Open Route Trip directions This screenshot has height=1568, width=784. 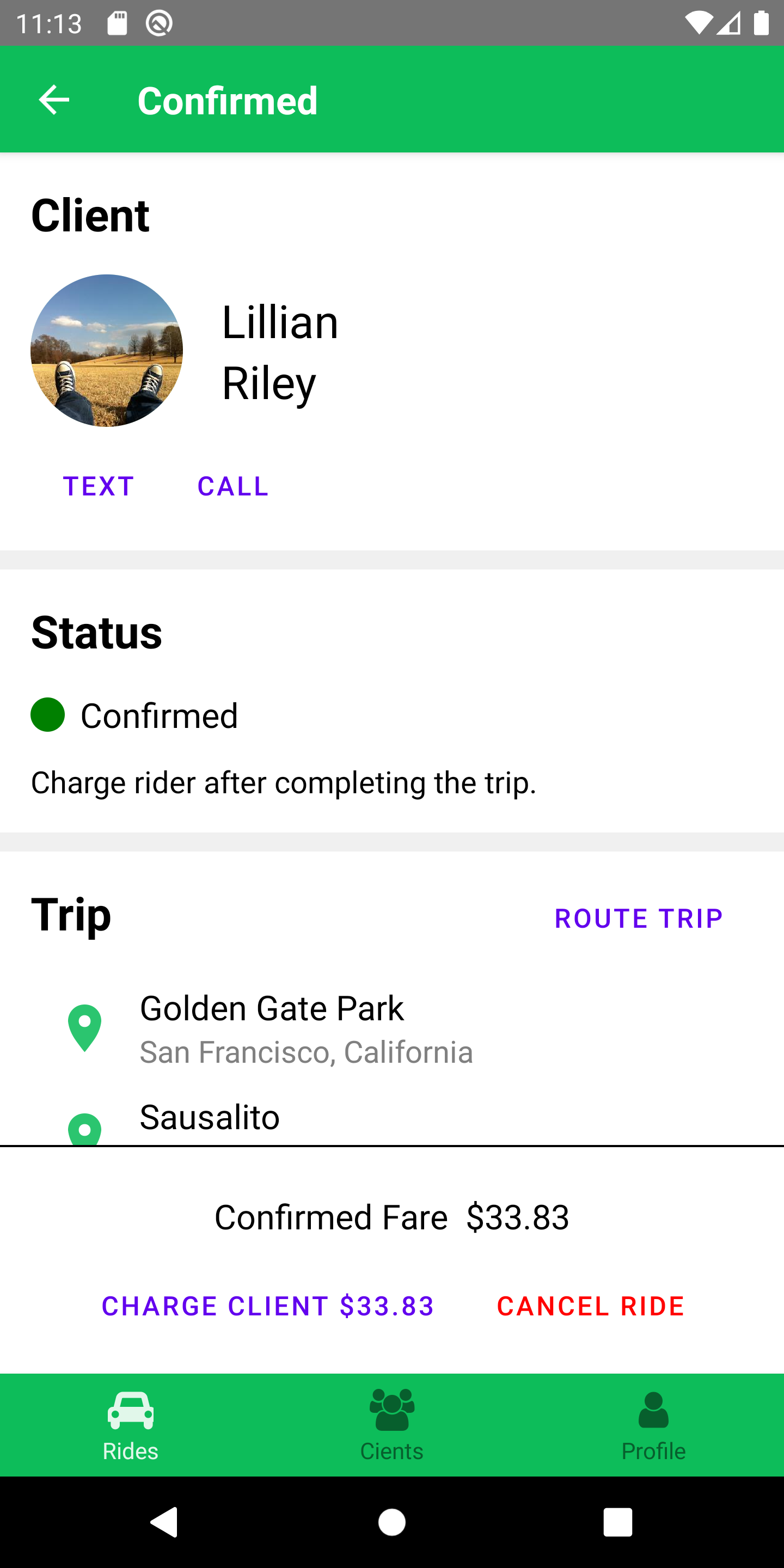coord(639,918)
